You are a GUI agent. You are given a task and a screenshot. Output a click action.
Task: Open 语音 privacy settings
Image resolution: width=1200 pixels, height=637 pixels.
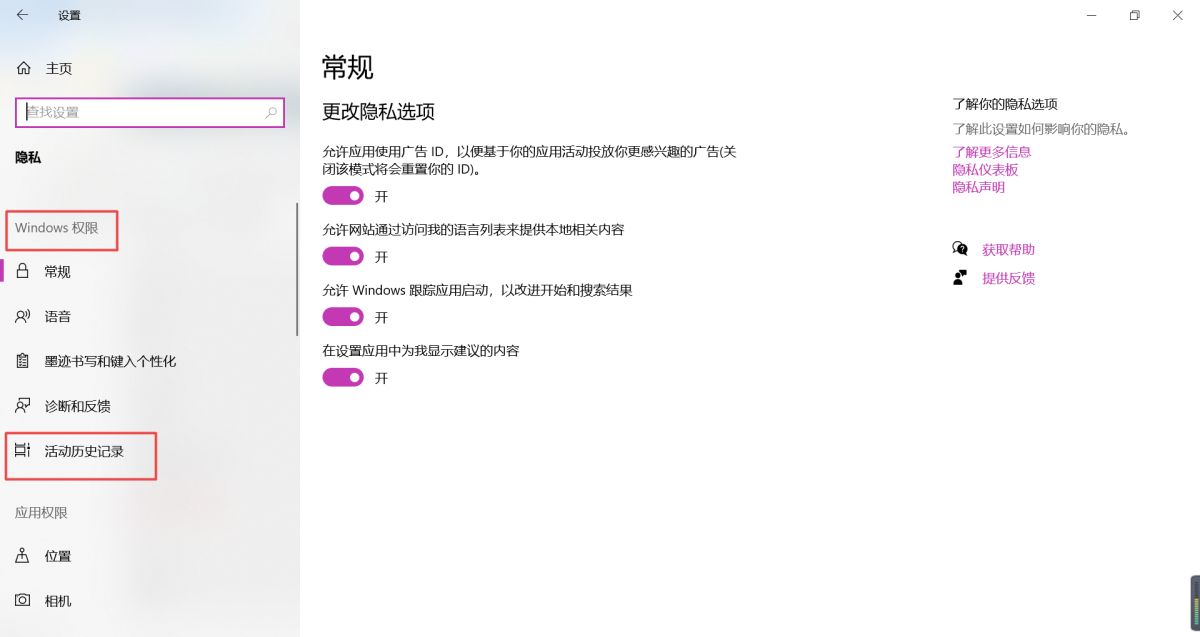click(58, 317)
